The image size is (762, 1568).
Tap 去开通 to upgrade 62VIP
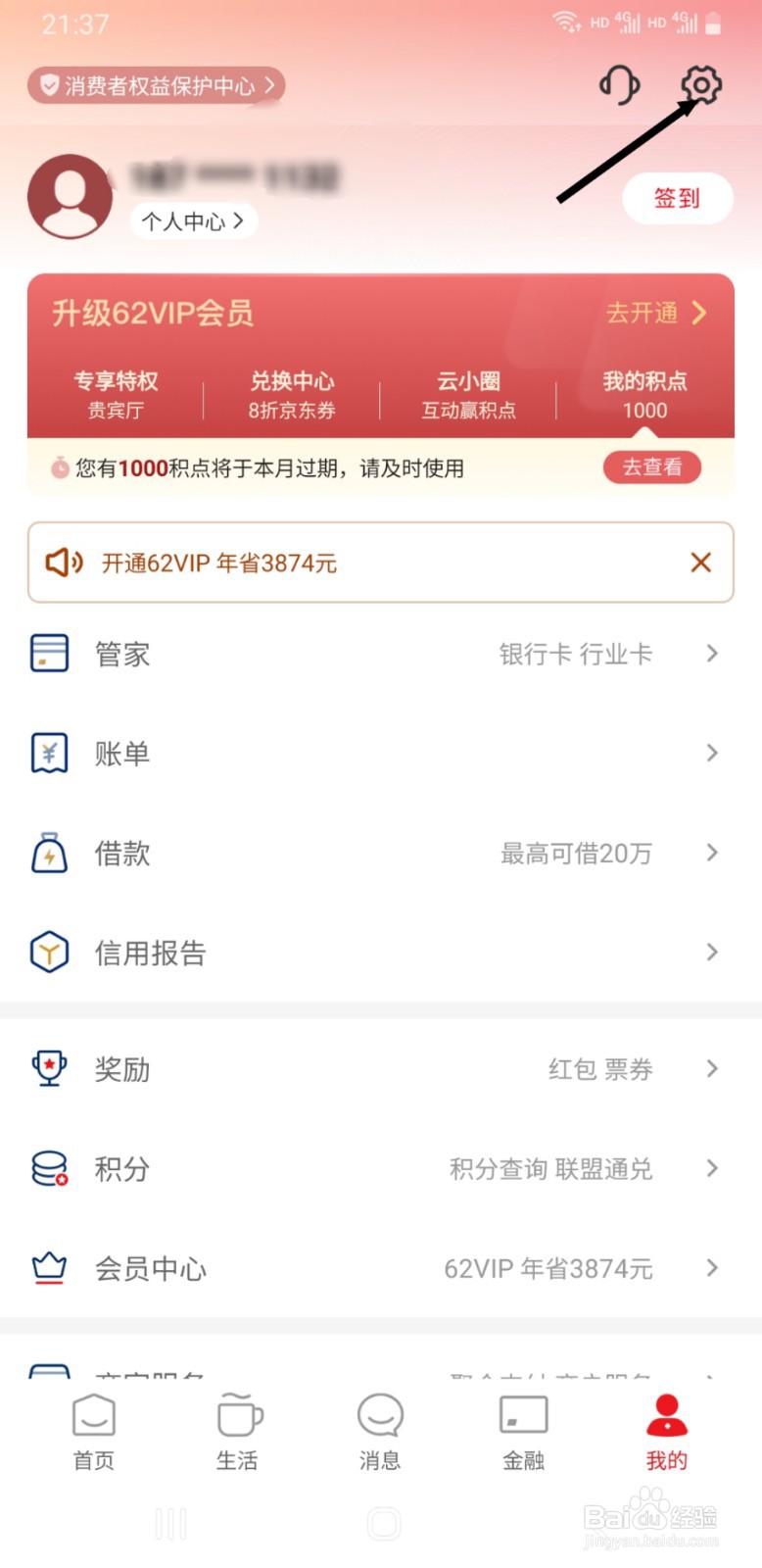(656, 313)
